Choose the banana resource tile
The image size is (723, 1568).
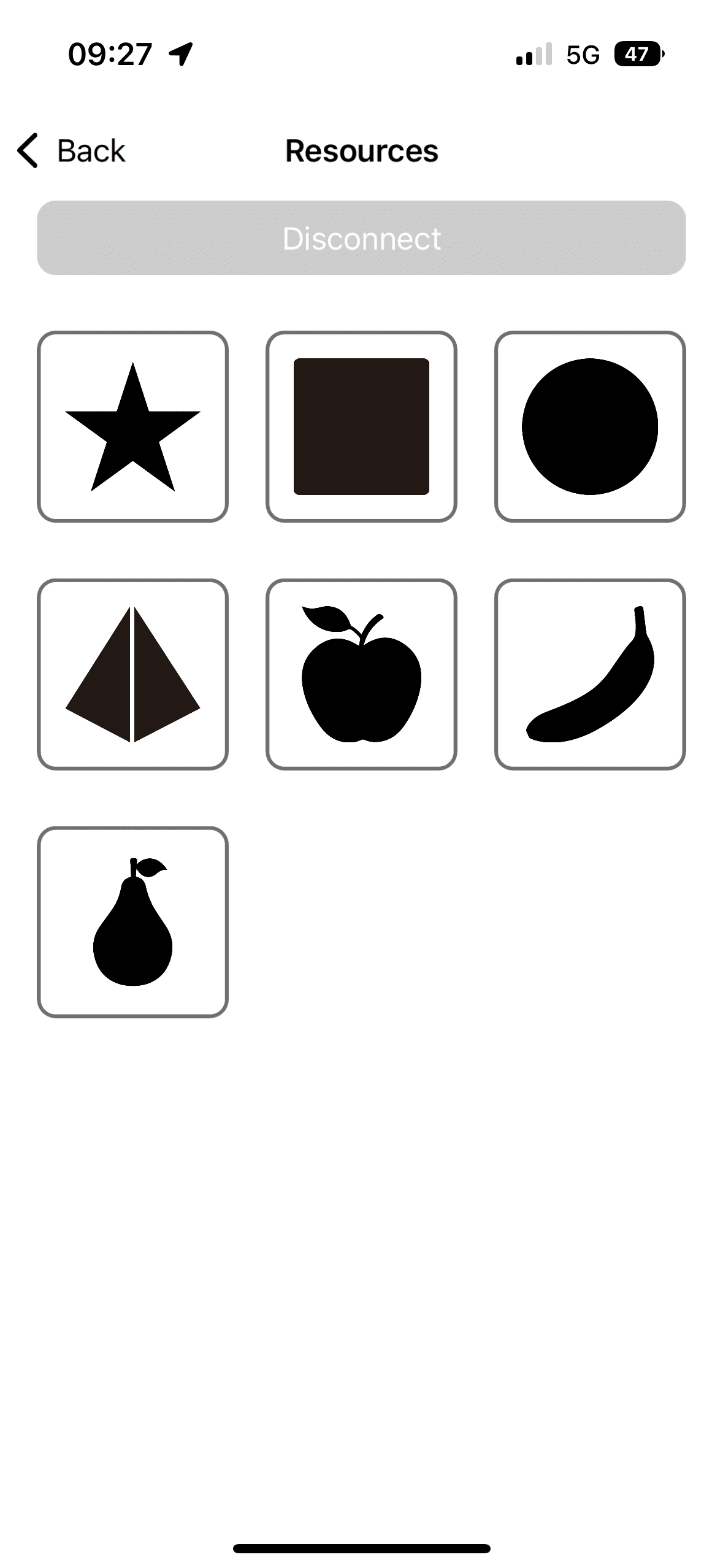click(x=590, y=674)
